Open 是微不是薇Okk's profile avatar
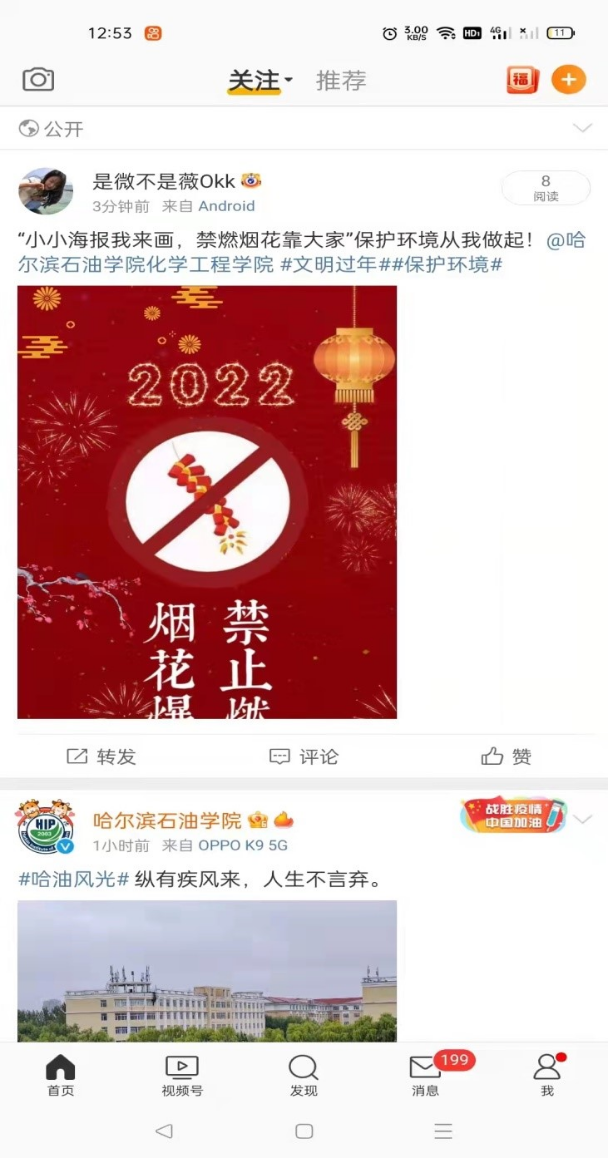This screenshot has width=608, height=1159. coord(45,191)
